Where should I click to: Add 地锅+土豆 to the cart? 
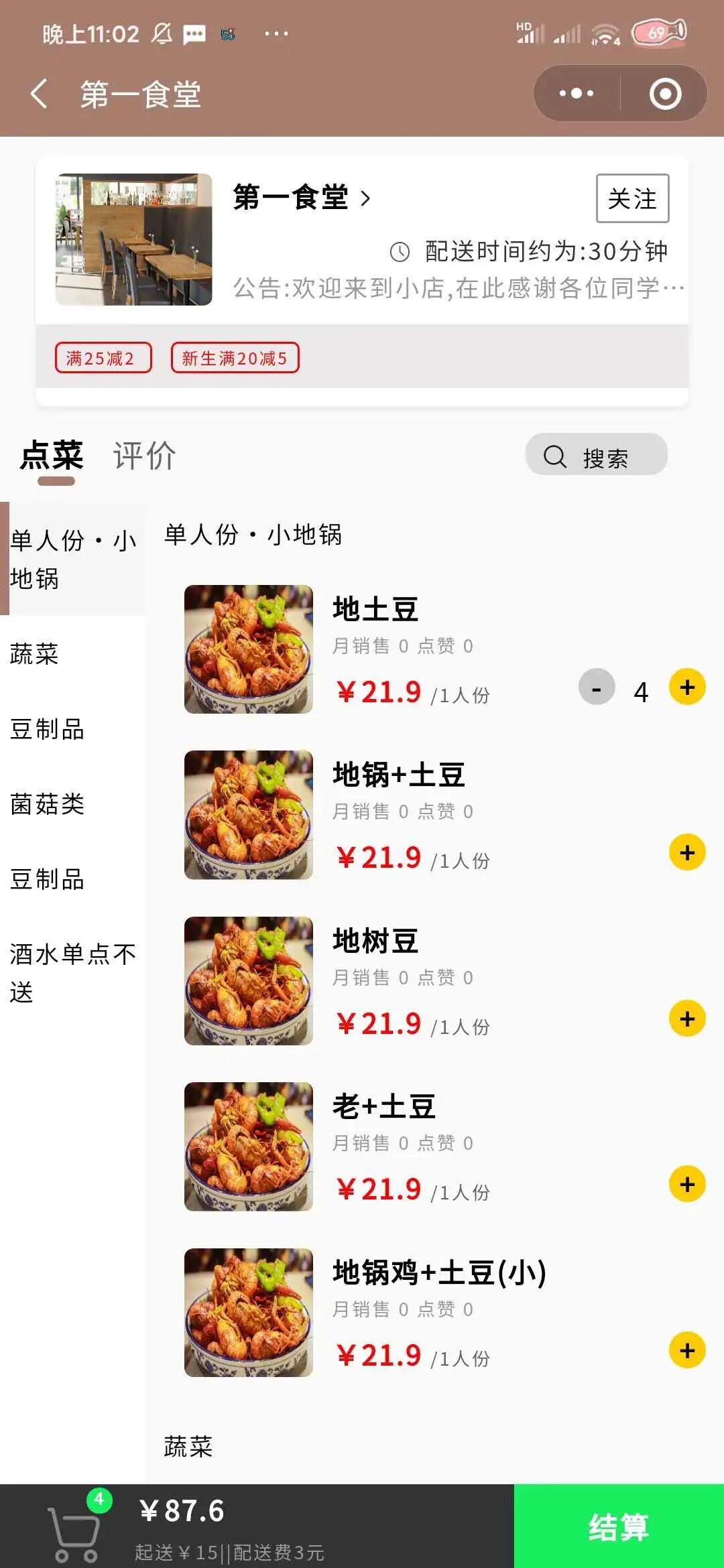[687, 852]
